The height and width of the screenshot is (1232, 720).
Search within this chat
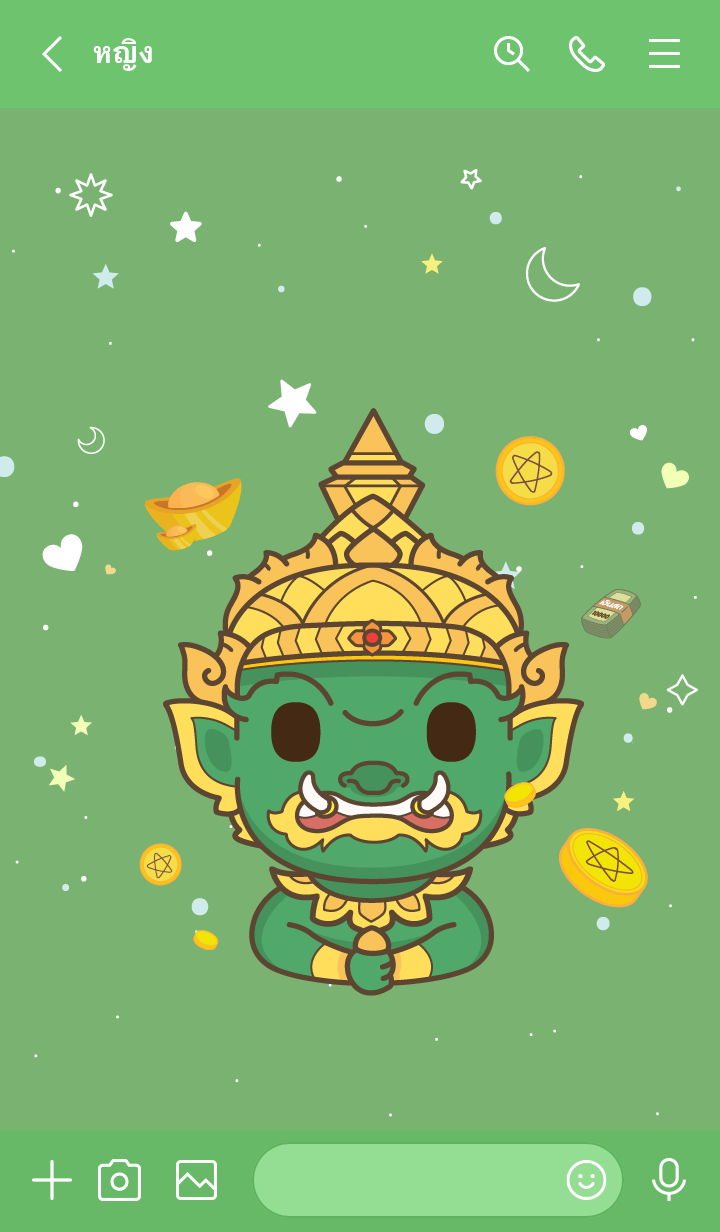click(511, 54)
